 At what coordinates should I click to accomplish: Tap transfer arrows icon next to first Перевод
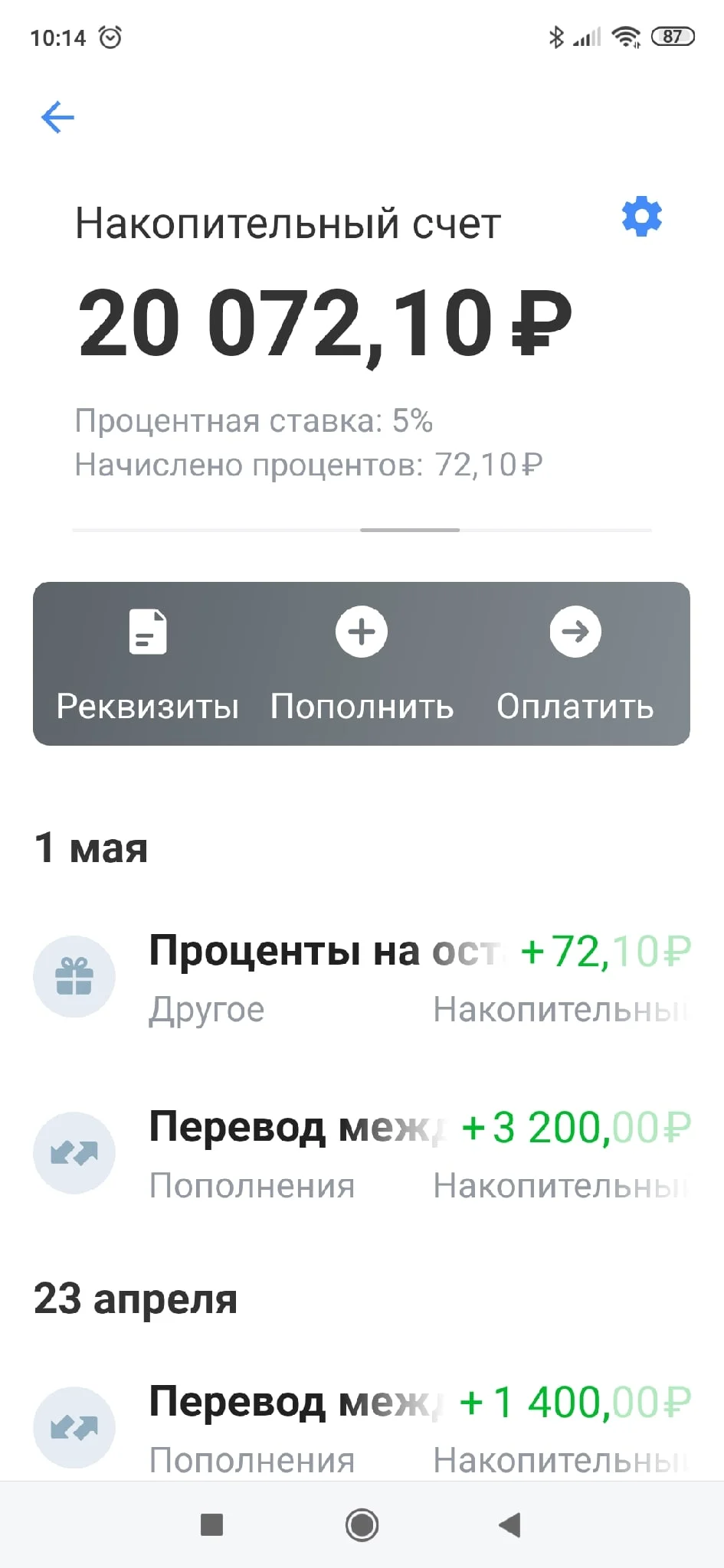tap(74, 1152)
